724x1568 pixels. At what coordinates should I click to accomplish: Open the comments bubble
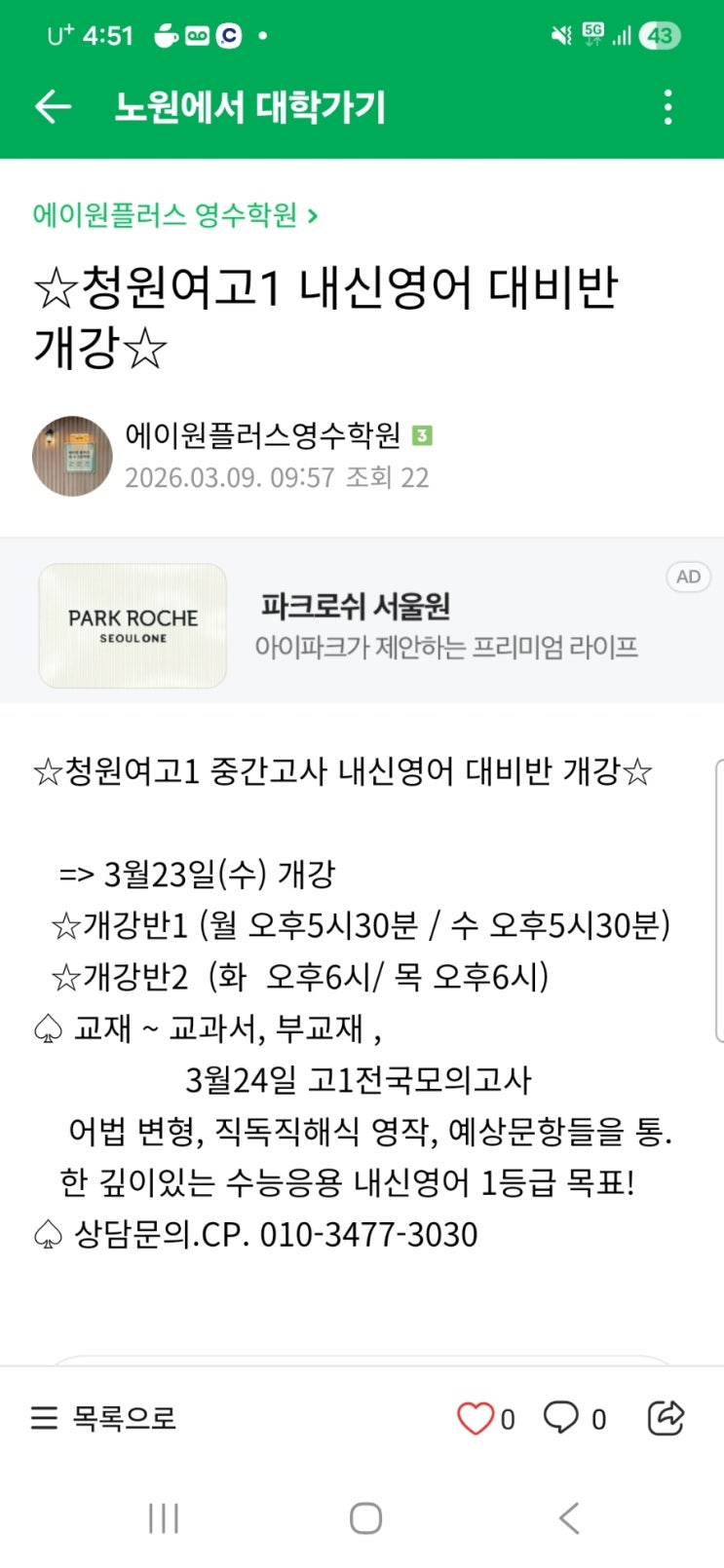(x=561, y=1417)
